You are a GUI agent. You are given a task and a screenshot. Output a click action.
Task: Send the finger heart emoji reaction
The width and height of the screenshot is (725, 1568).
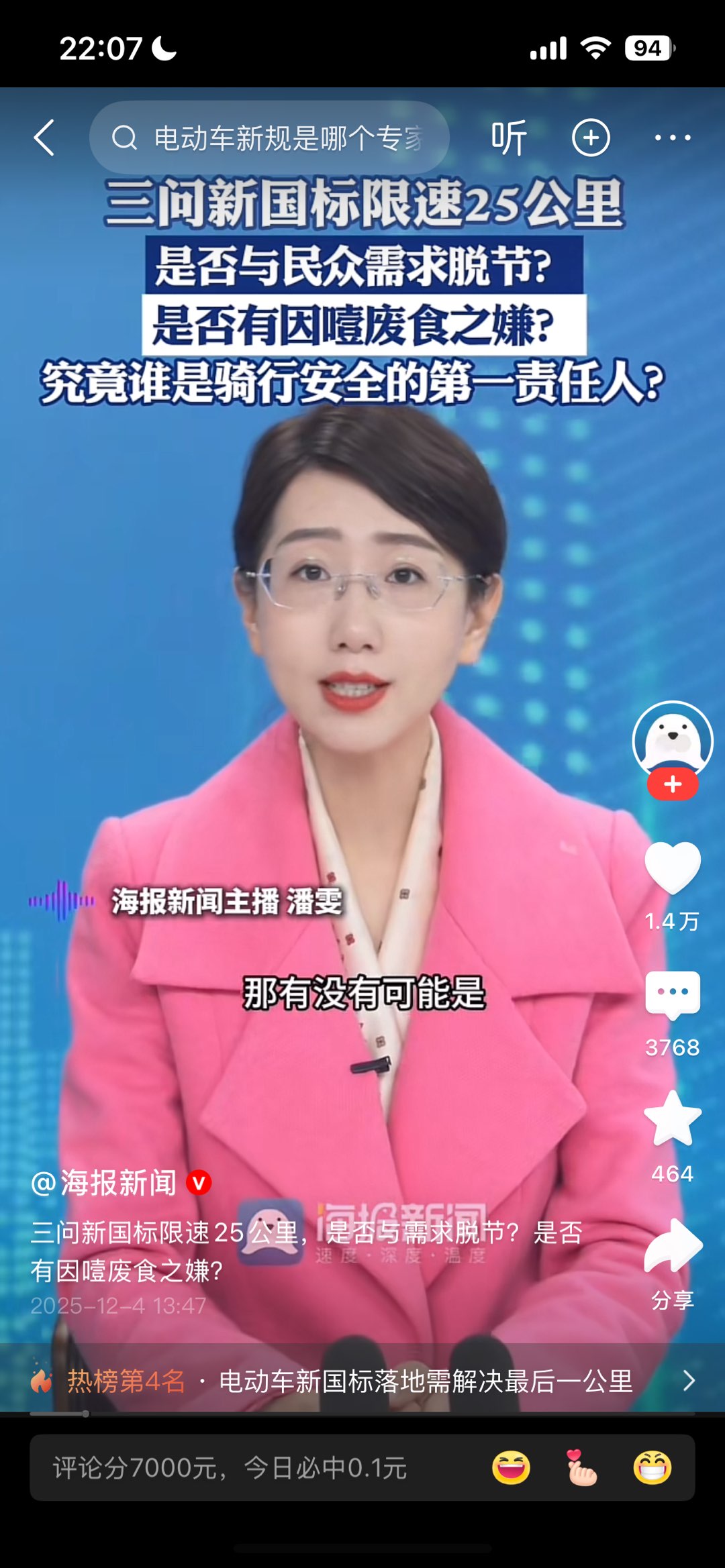pyautogui.click(x=581, y=1468)
